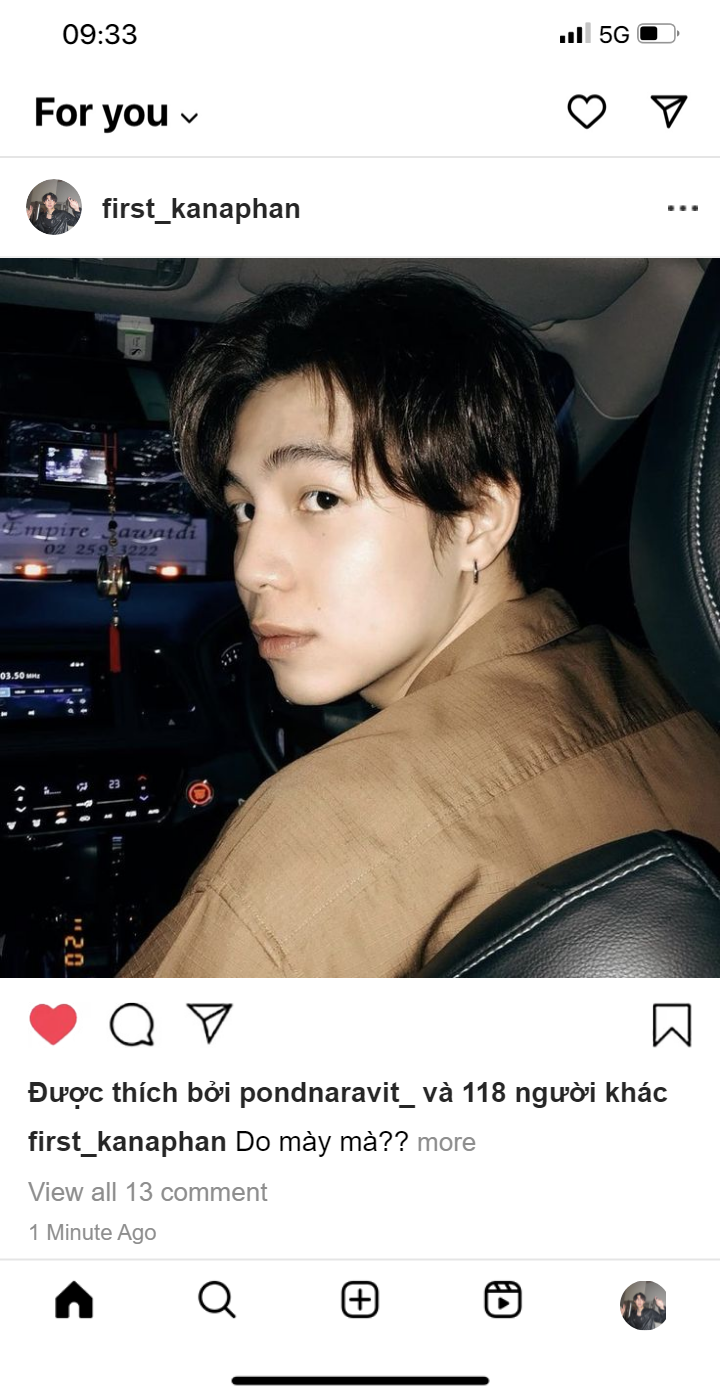Image resolution: width=720 pixels, height=1400 pixels.
Task: Open the activity heart in the header
Action: tap(587, 112)
